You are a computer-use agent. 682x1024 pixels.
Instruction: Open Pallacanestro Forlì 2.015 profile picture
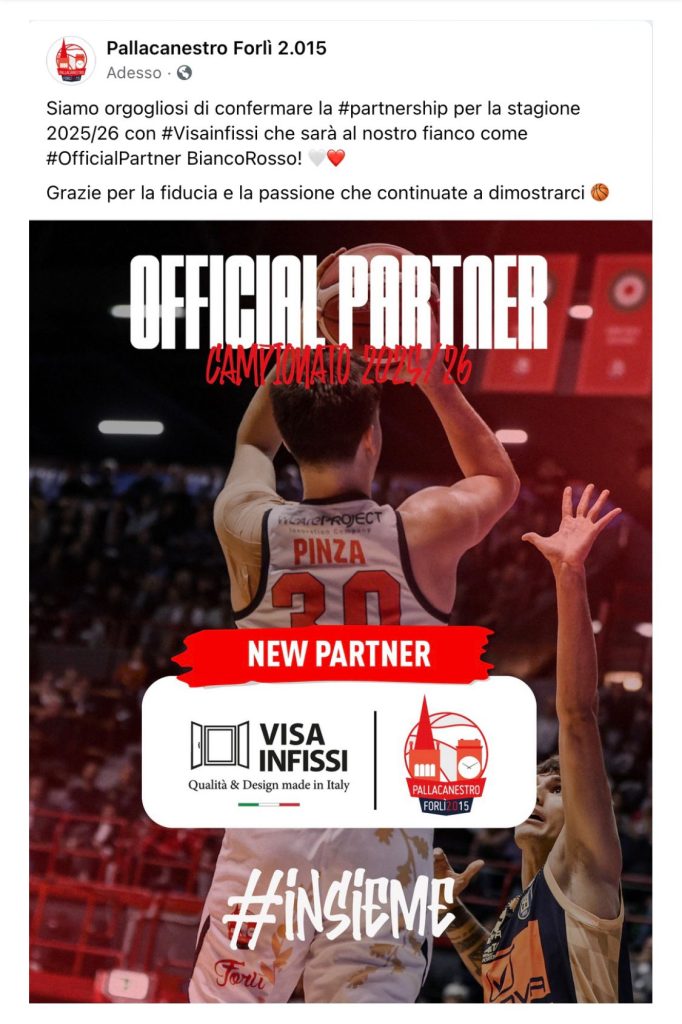coord(71,60)
